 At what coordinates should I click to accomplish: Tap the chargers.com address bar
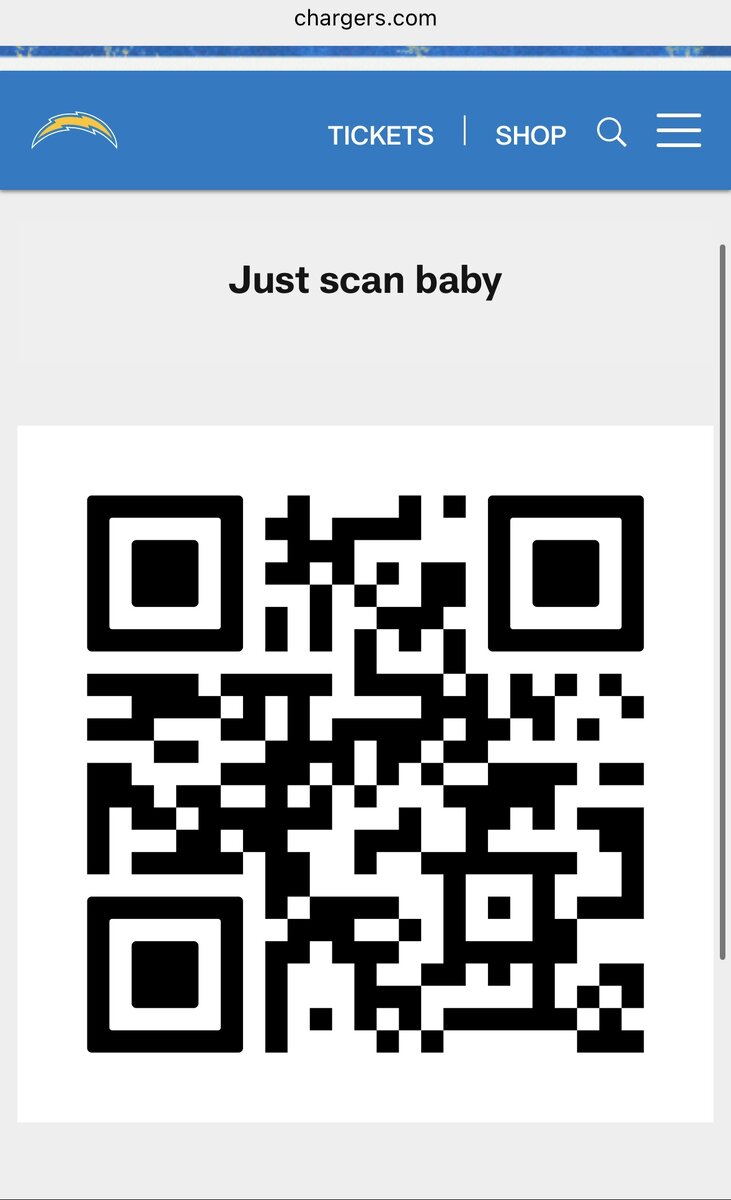pos(365,18)
